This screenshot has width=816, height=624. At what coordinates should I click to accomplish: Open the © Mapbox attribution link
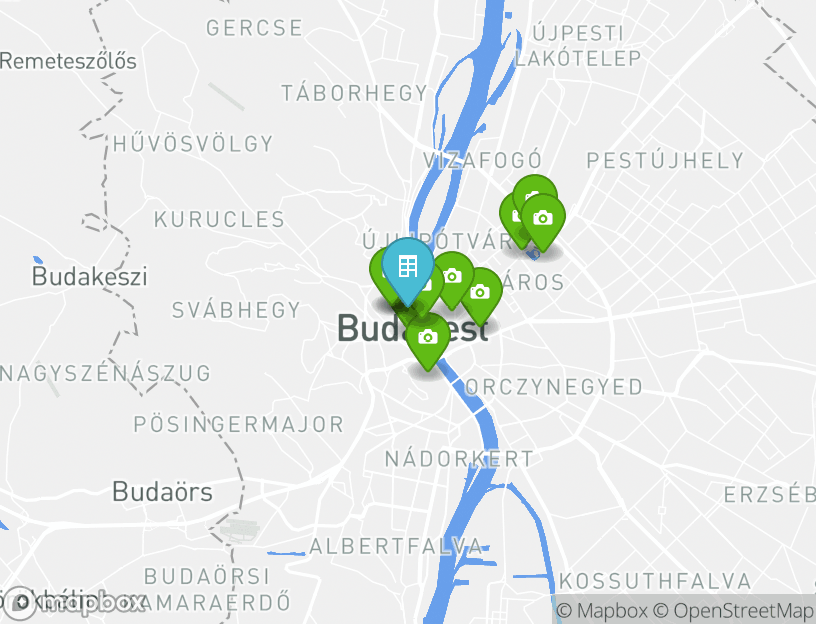pyautogui.click(x=602, y=610)
